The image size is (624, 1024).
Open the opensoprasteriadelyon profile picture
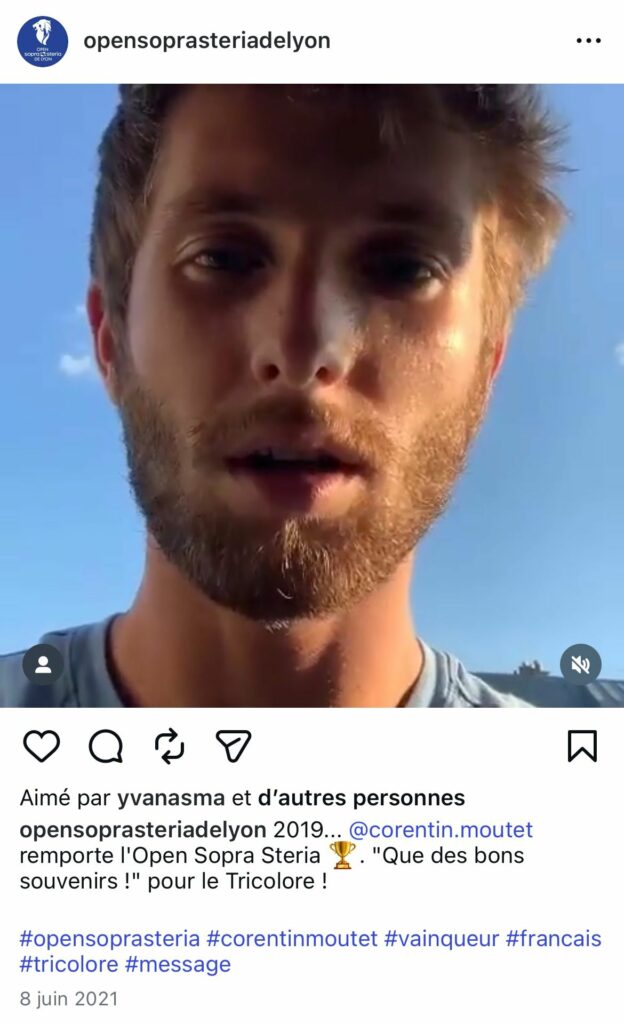(43, 41)
